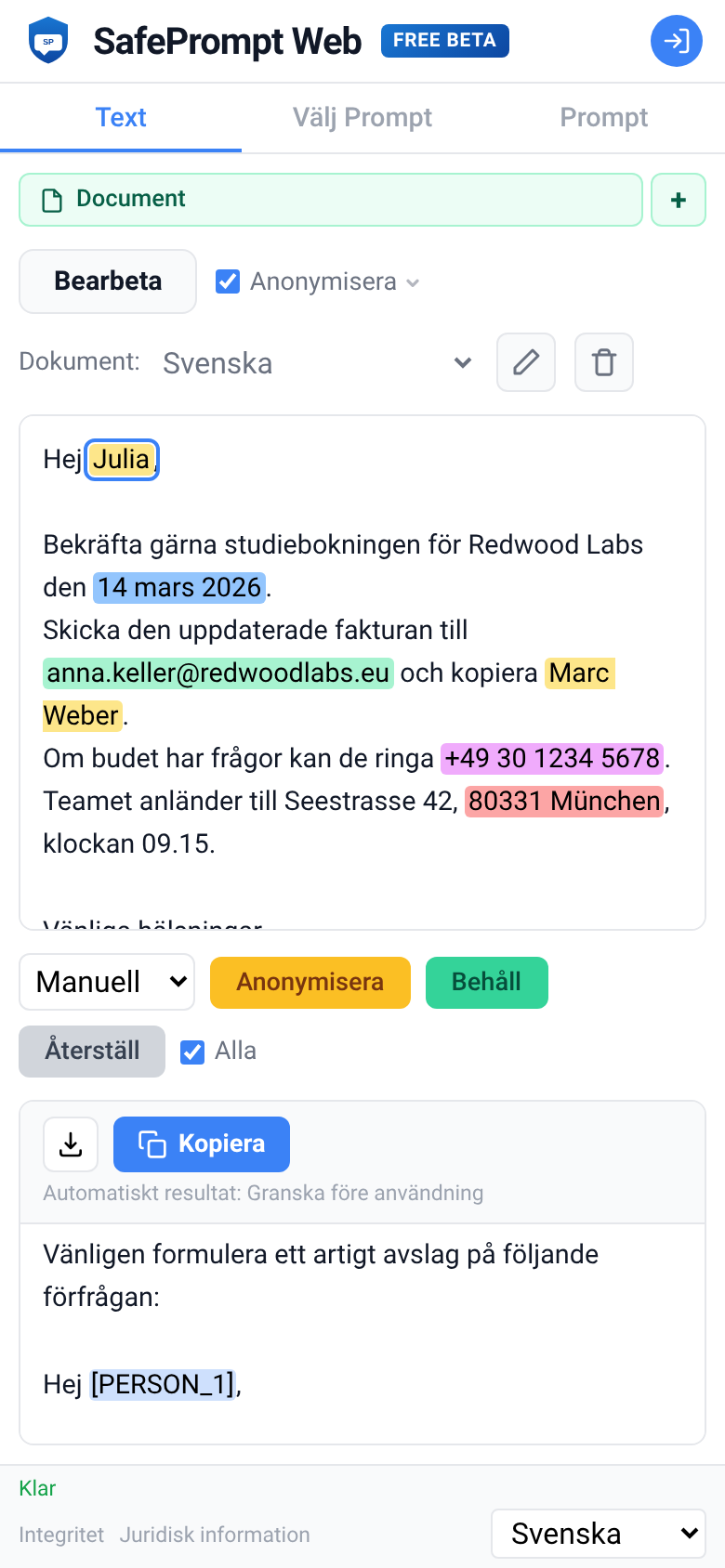Edit the document via the pencil icon

pos(525,362)
